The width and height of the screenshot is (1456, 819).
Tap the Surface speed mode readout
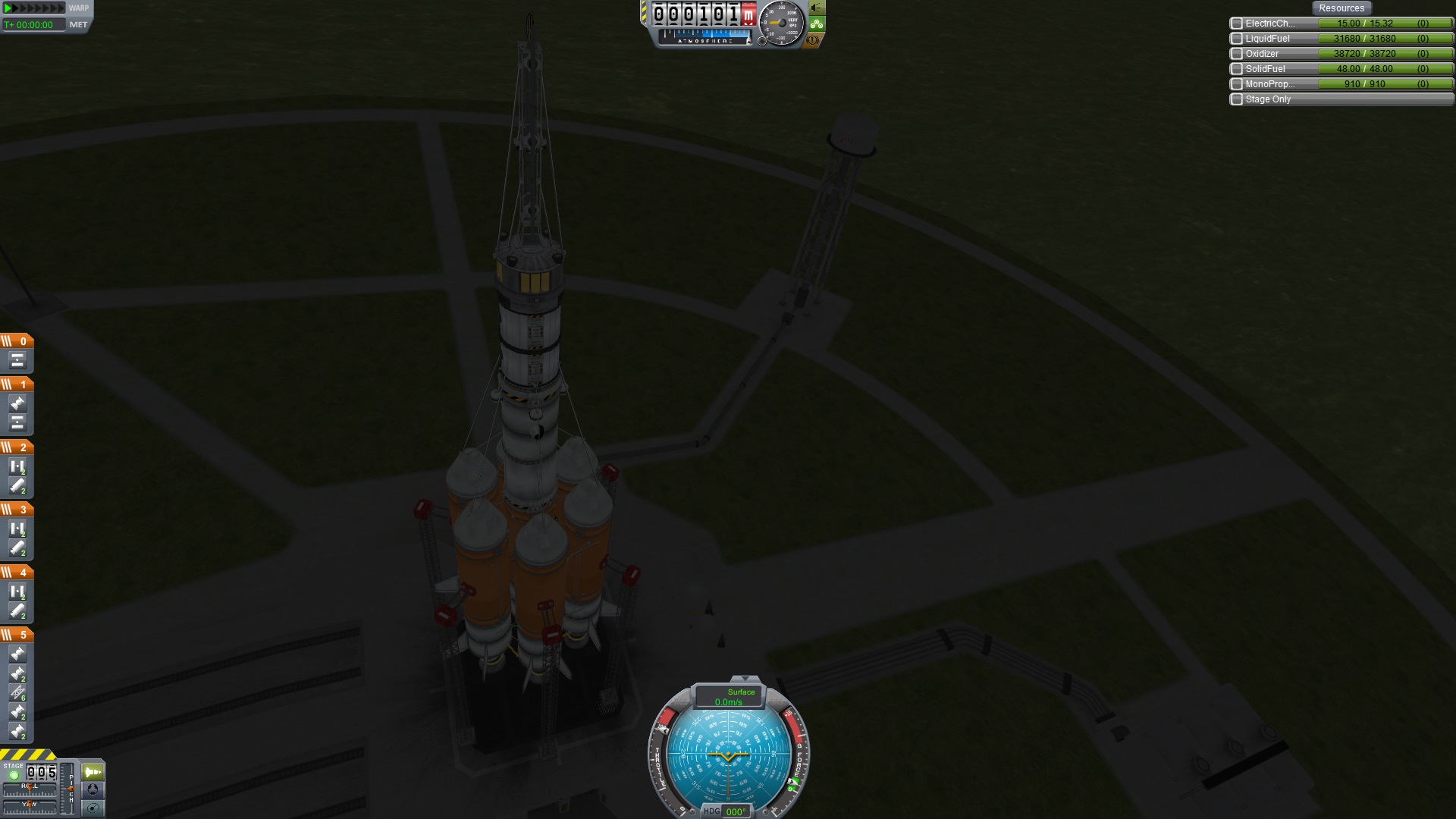[x=729, y=697]
